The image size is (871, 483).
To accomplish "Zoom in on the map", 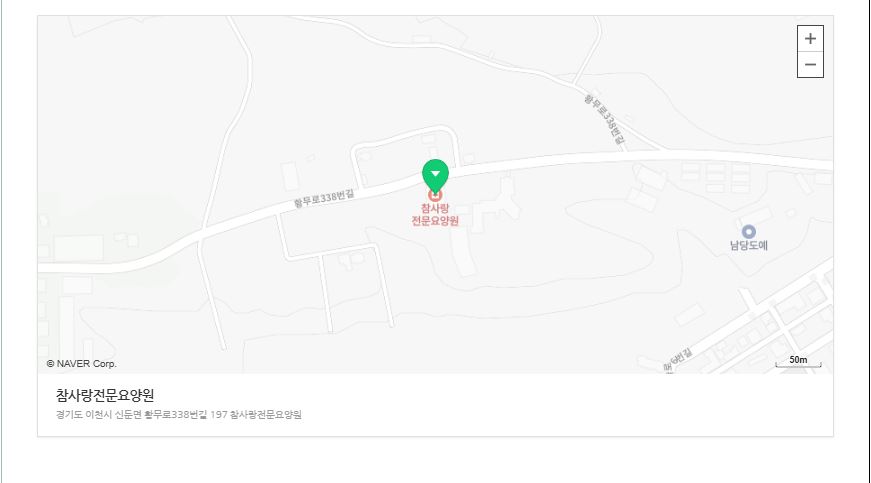I will tap(810, 39).
